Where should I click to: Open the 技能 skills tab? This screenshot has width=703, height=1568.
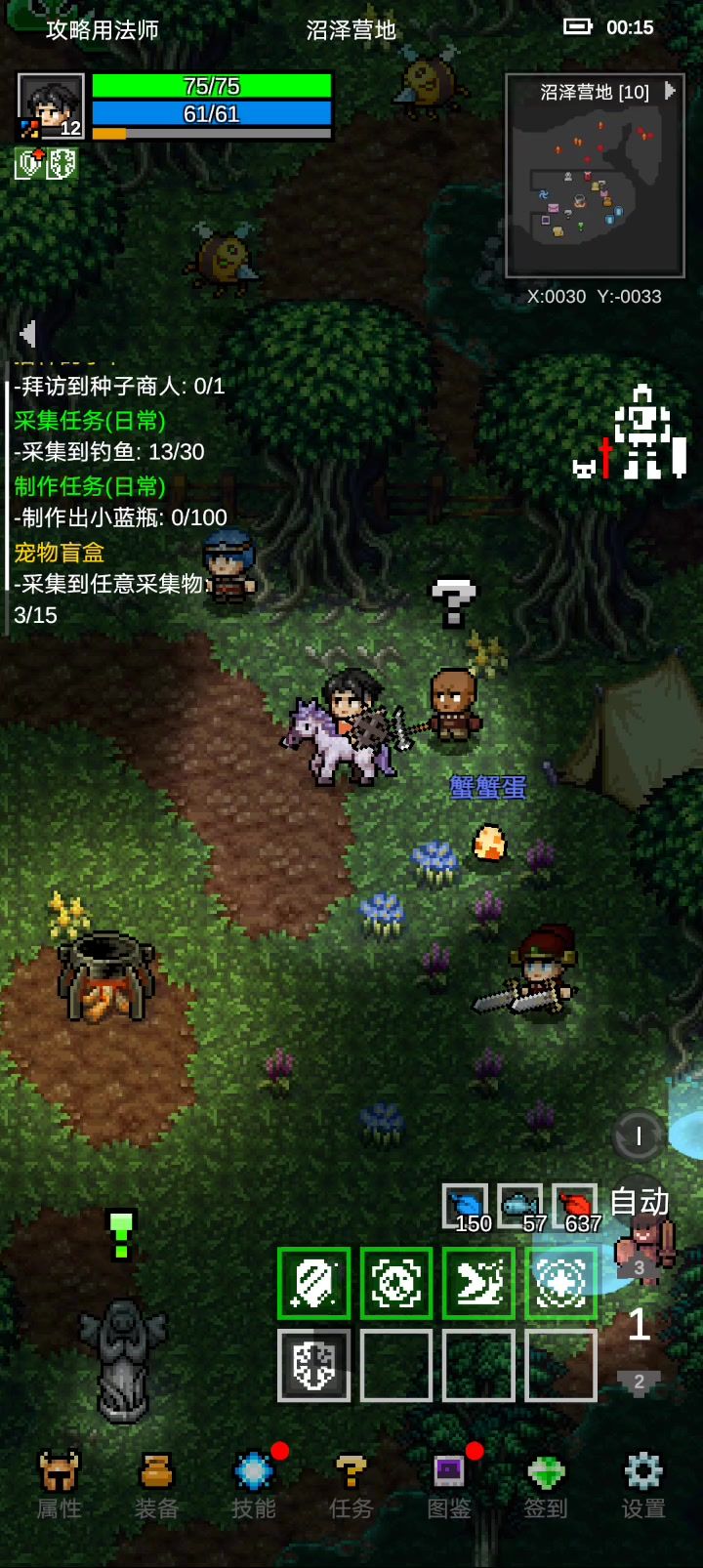tap(254, 1485)
